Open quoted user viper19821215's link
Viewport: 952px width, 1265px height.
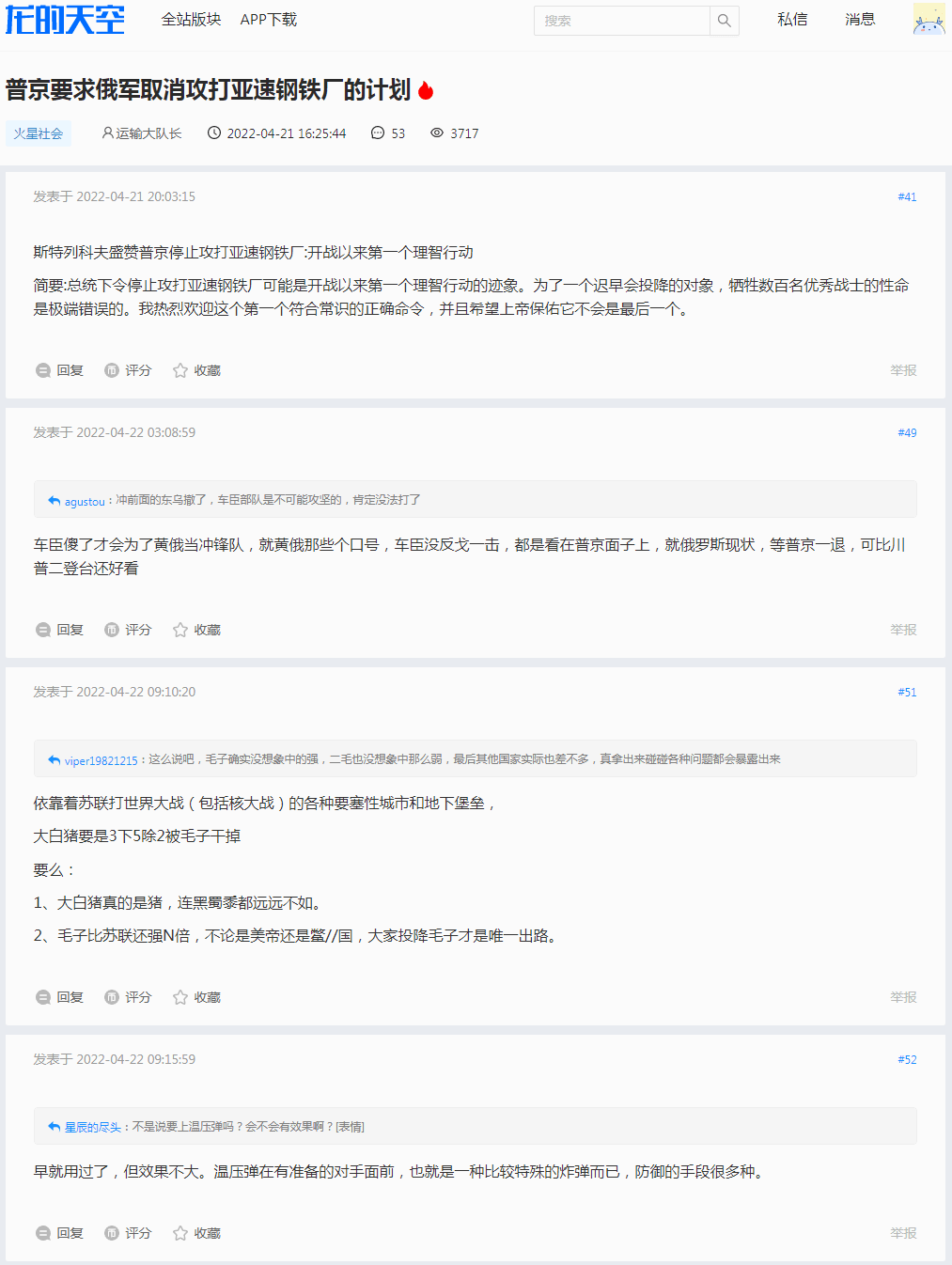(x=101, y=761)
